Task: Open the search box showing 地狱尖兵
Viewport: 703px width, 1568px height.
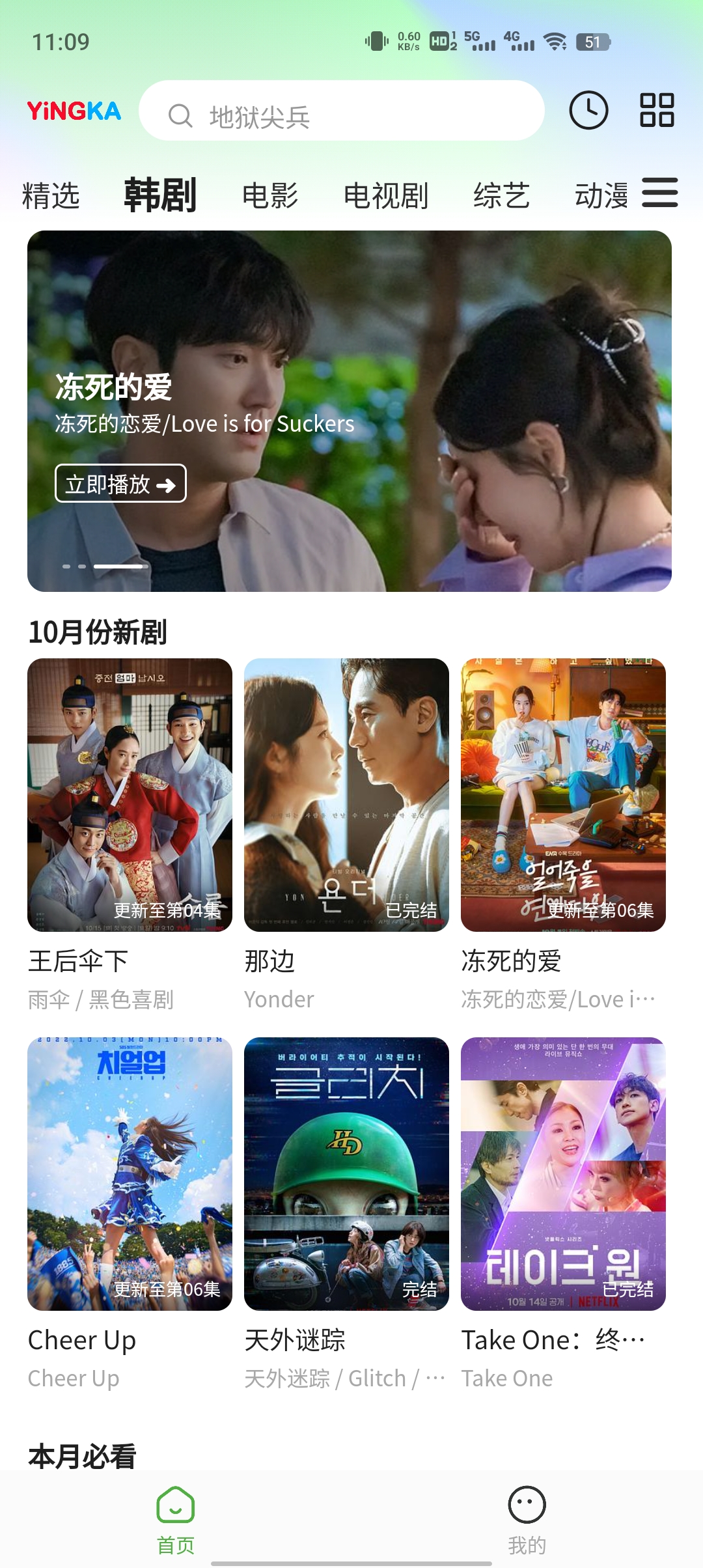Action: coord(341,111)
